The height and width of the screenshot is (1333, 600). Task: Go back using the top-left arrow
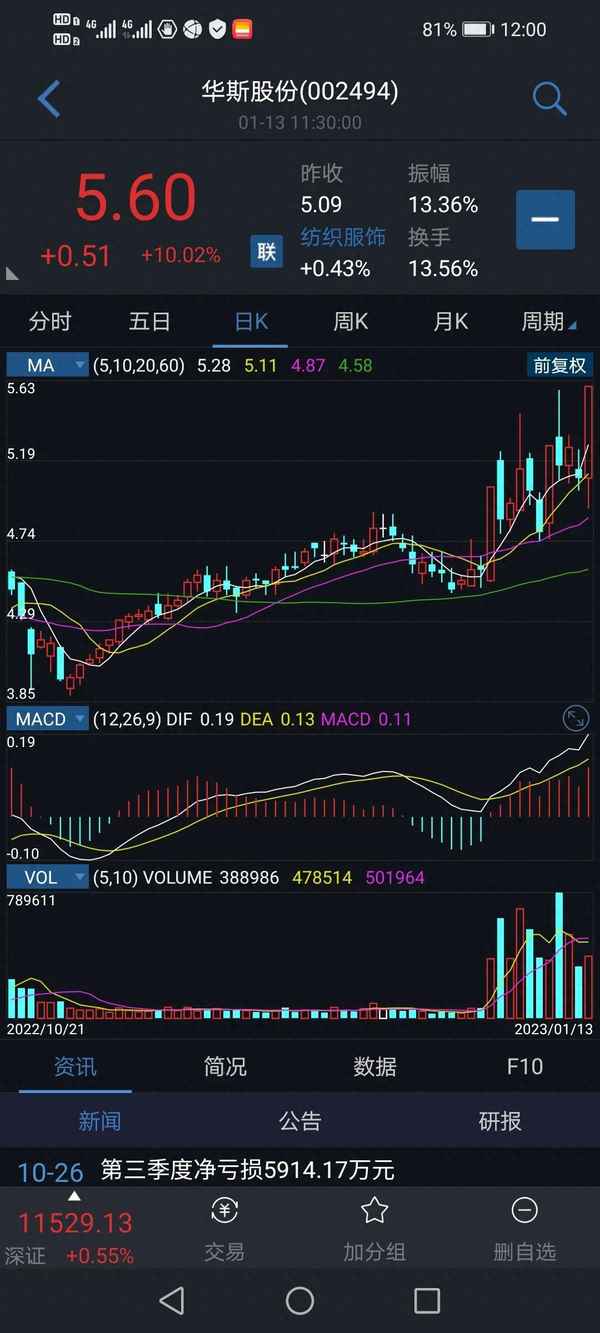pyautogui.click(x=49, y=99)
